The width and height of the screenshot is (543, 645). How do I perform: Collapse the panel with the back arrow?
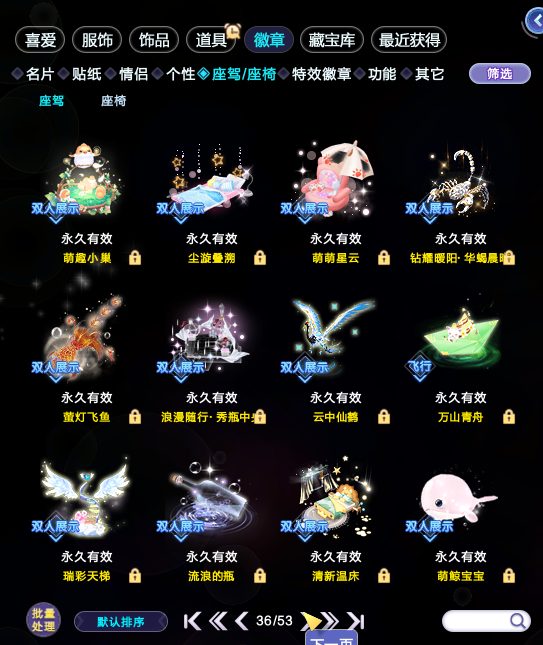click(535, 20)
